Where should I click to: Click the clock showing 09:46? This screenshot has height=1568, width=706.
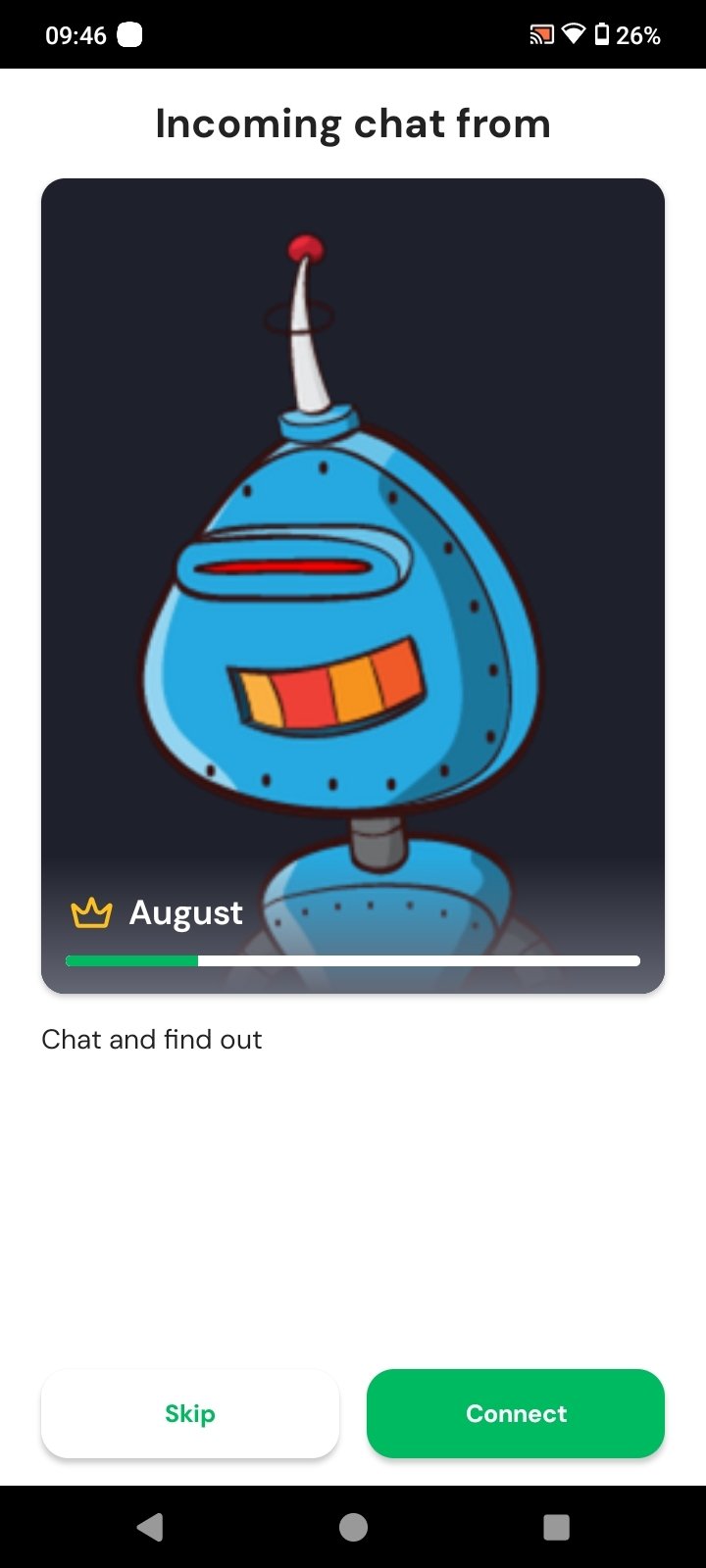(76, 33)
